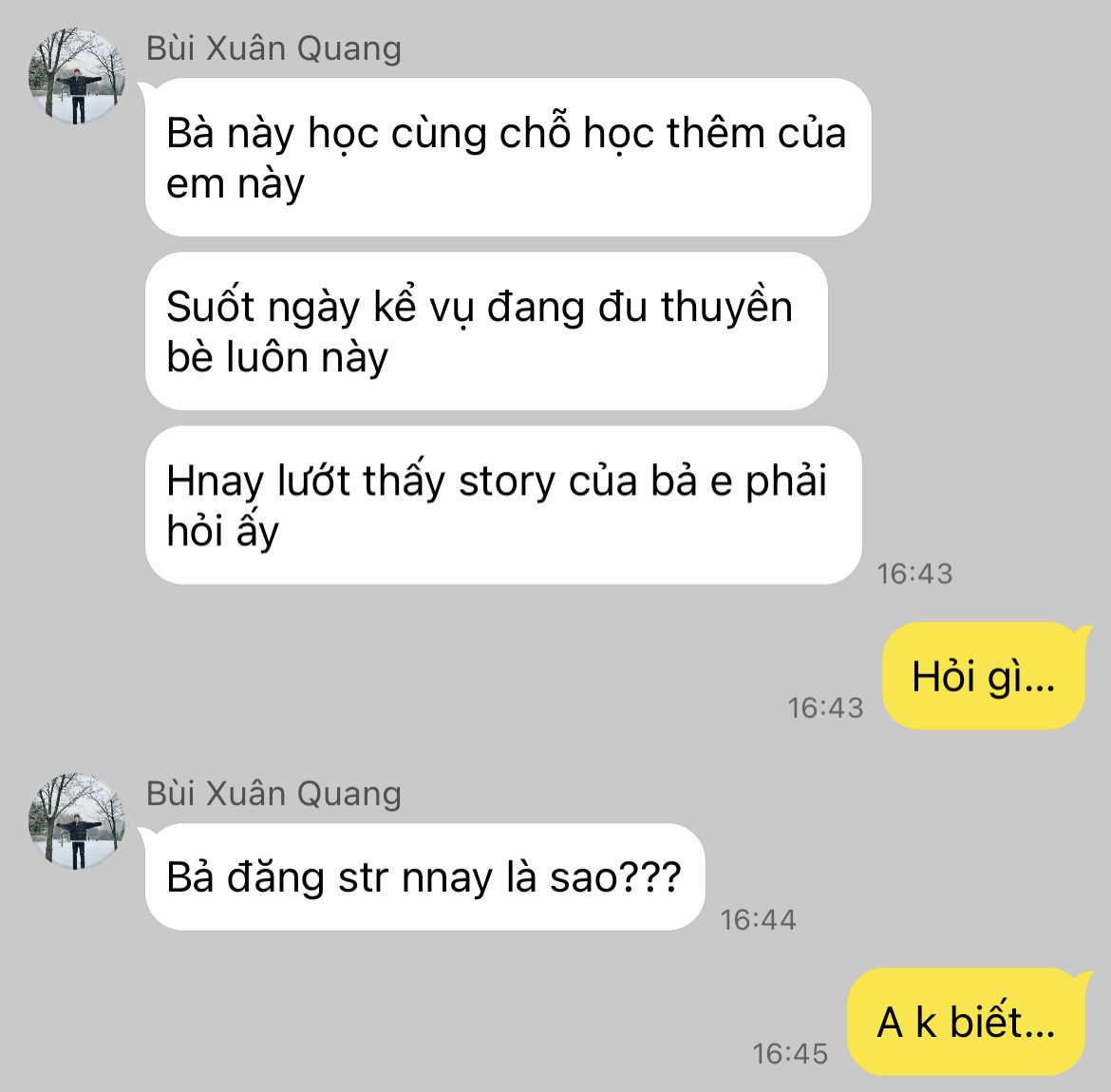Open Bùi Xuân Quang's avatar beside "Bà này học cùng"
The image size is (1111, 1092).
coord(78,77)
